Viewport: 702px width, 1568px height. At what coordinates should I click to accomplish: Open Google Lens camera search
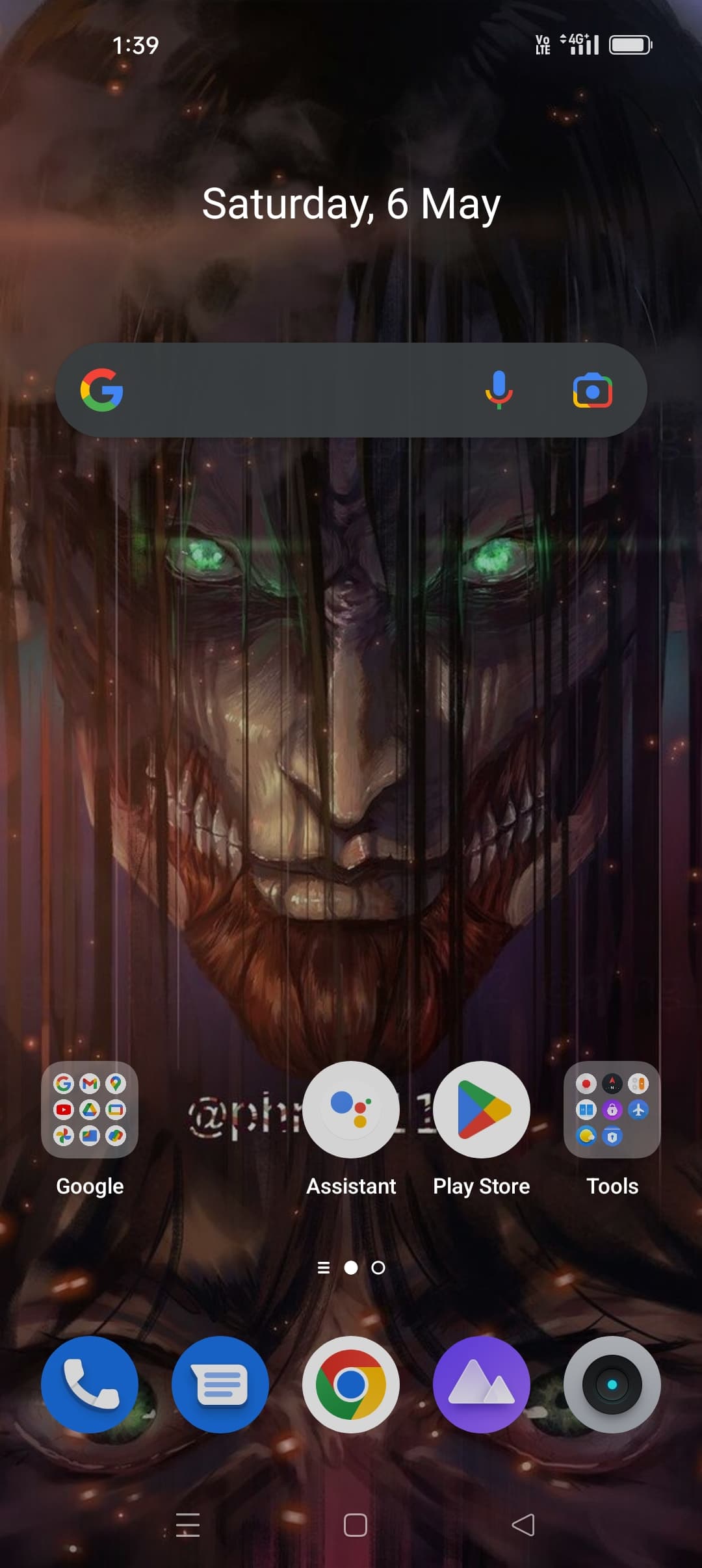pyautogui.click(x=592, y=391)
